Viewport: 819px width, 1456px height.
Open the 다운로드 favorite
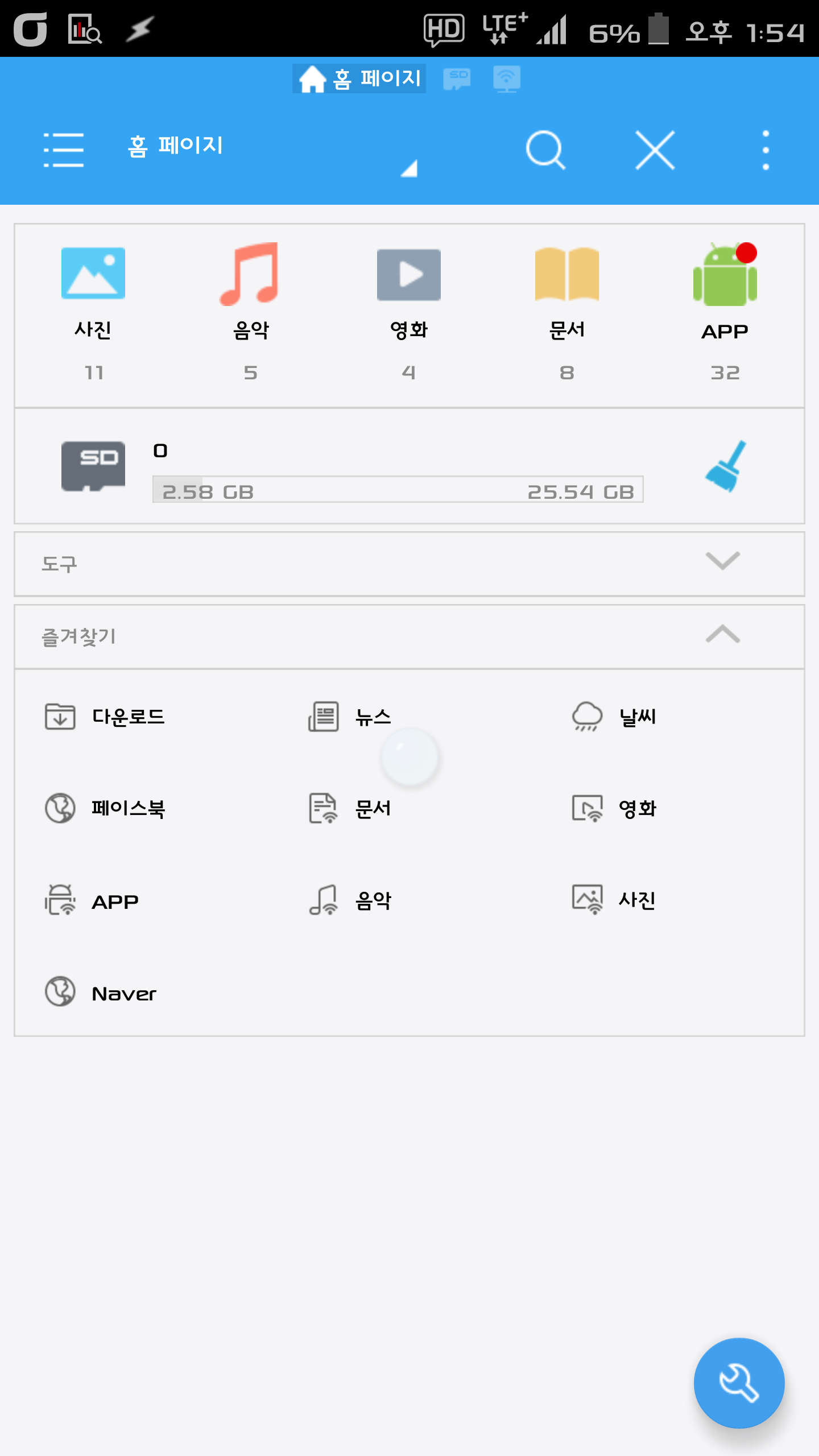click(x=106, y=717)
